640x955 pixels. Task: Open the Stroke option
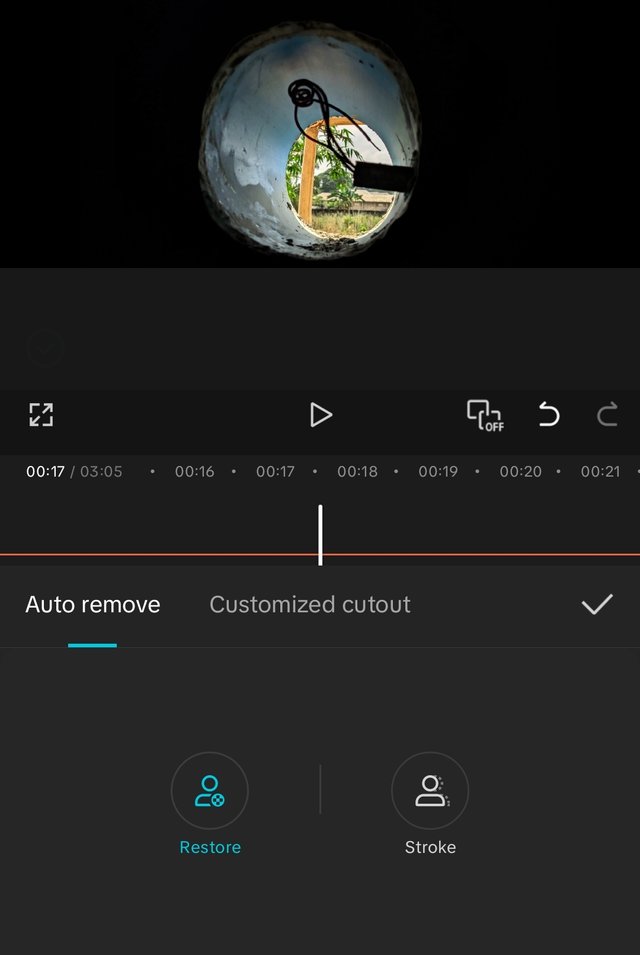(x=430, y=792)
